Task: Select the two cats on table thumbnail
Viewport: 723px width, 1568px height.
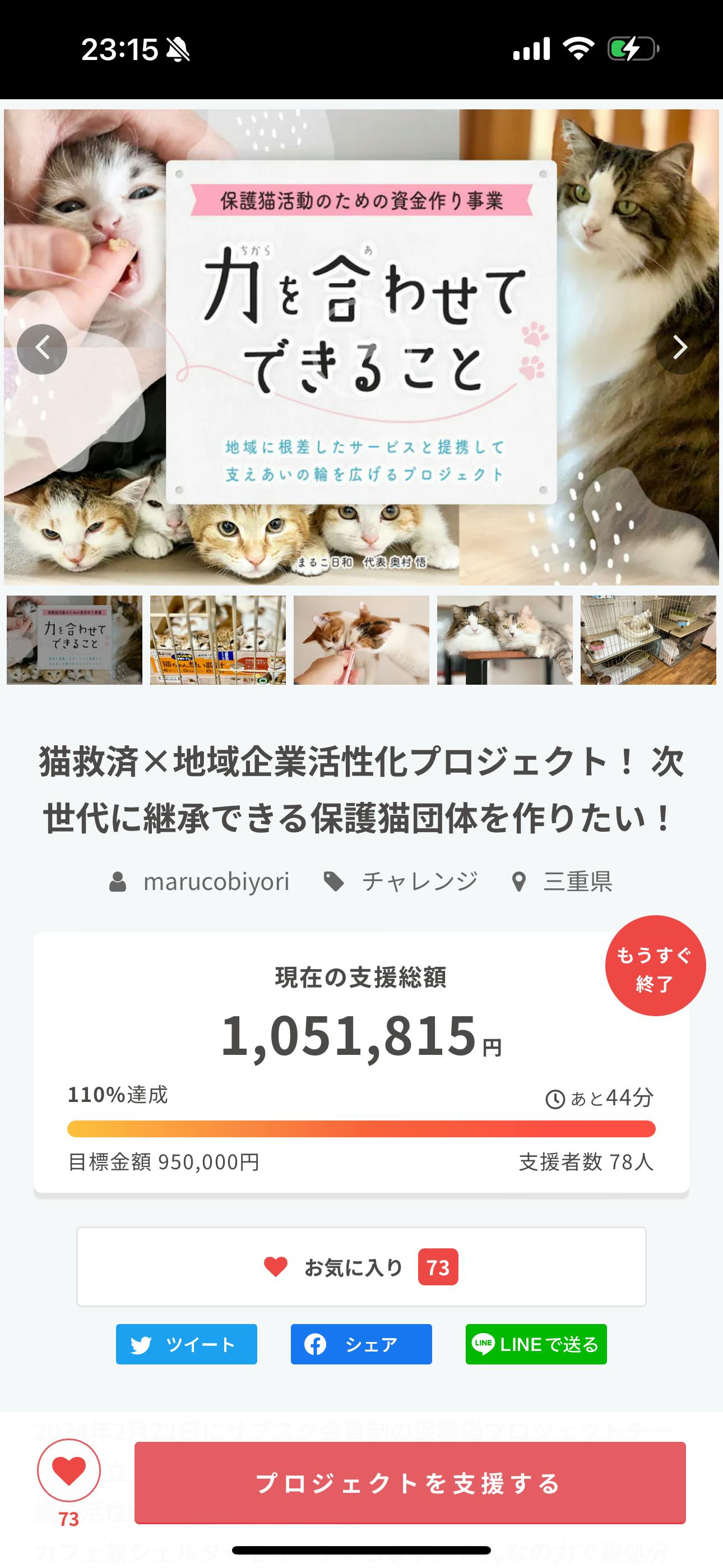Action: pos(504,640)
